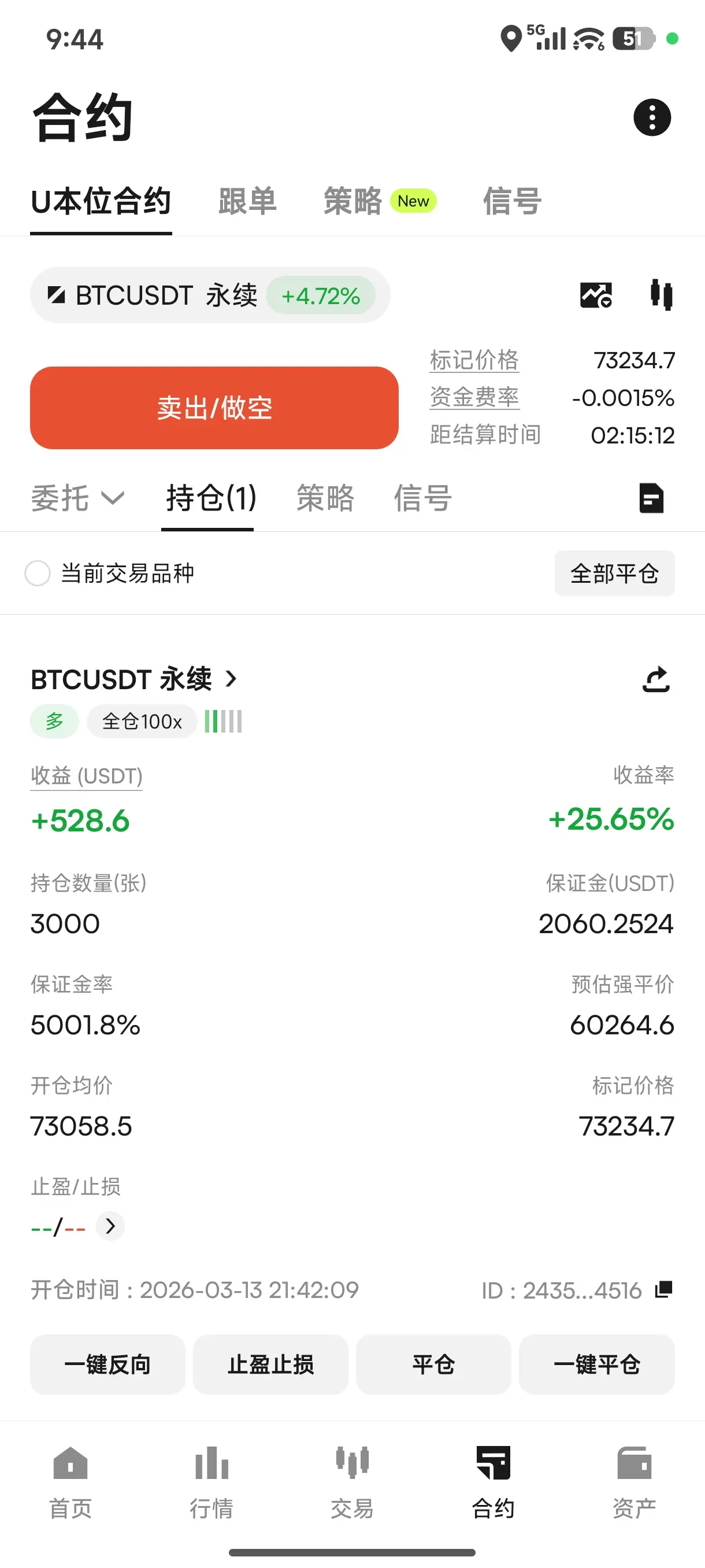Image resolution: width=705 pixels, height=1568 pixels.
Task: Tap the 卖出/做空 button
Action: pos(214,408)
